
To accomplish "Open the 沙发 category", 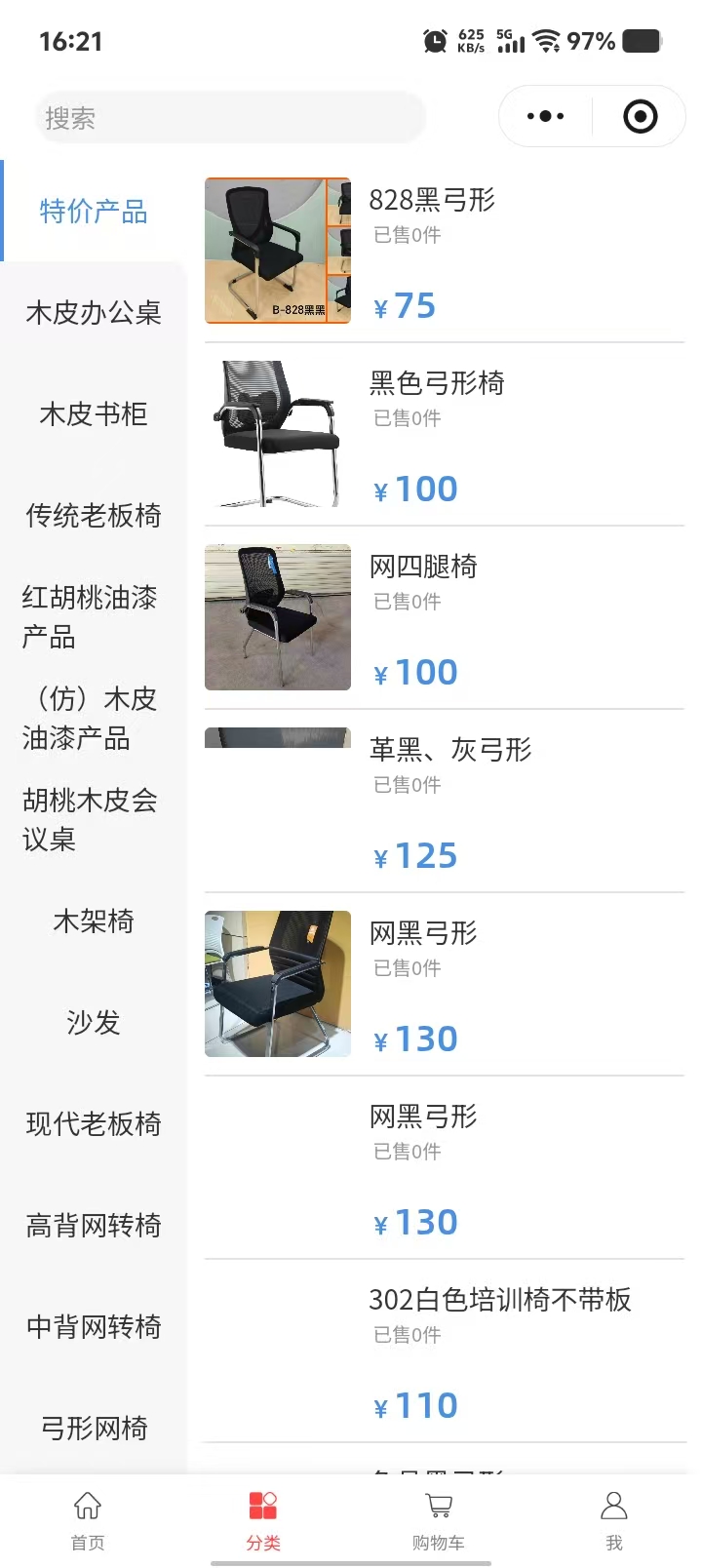I will pos(94,1023).
